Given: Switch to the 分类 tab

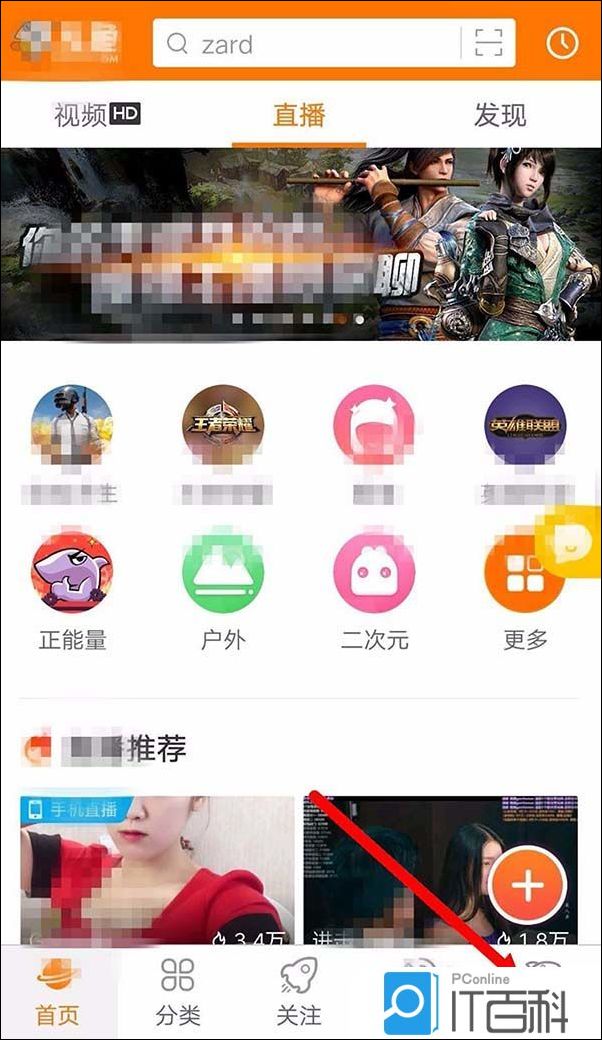Looking at the screenshot, I should (x=178, y=992).
